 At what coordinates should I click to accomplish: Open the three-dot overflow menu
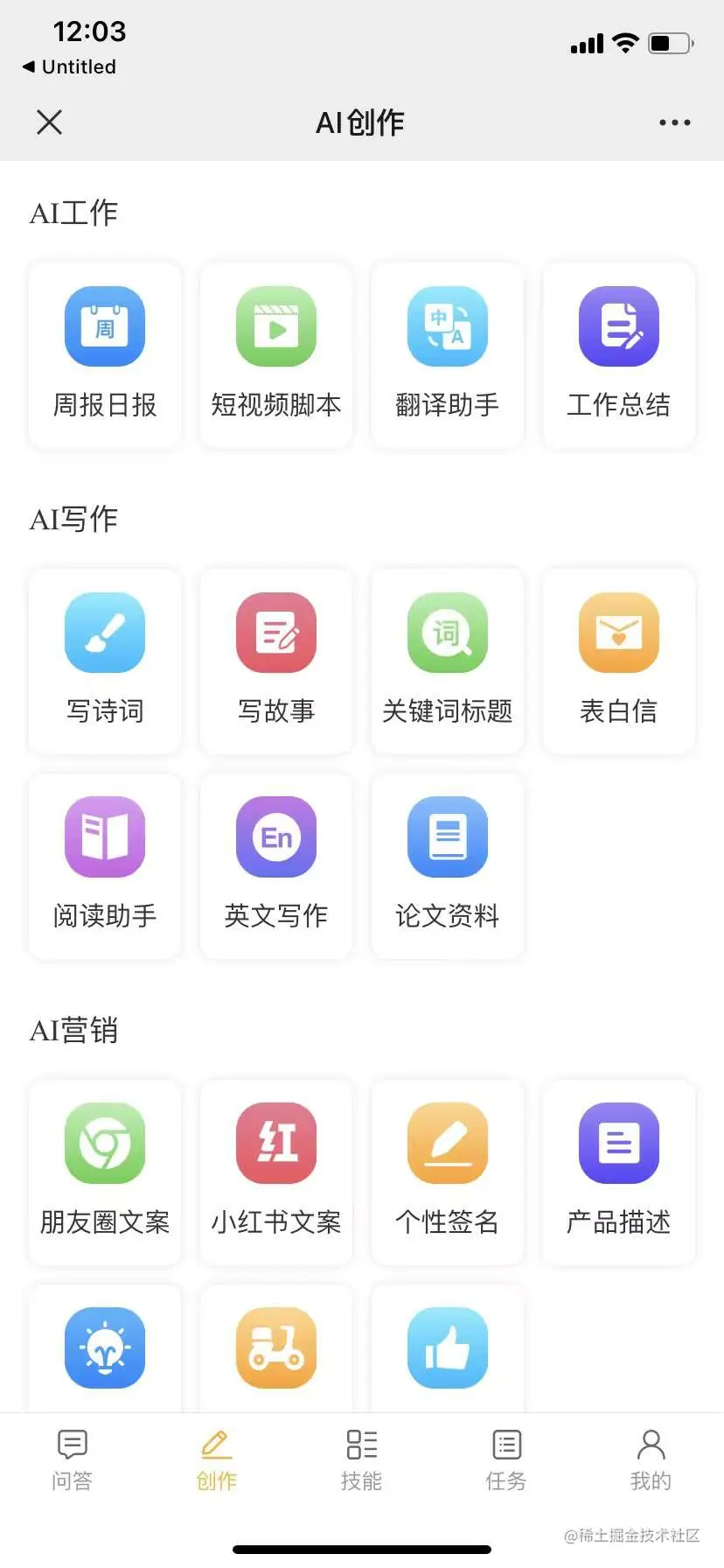(x=674, y=122)
